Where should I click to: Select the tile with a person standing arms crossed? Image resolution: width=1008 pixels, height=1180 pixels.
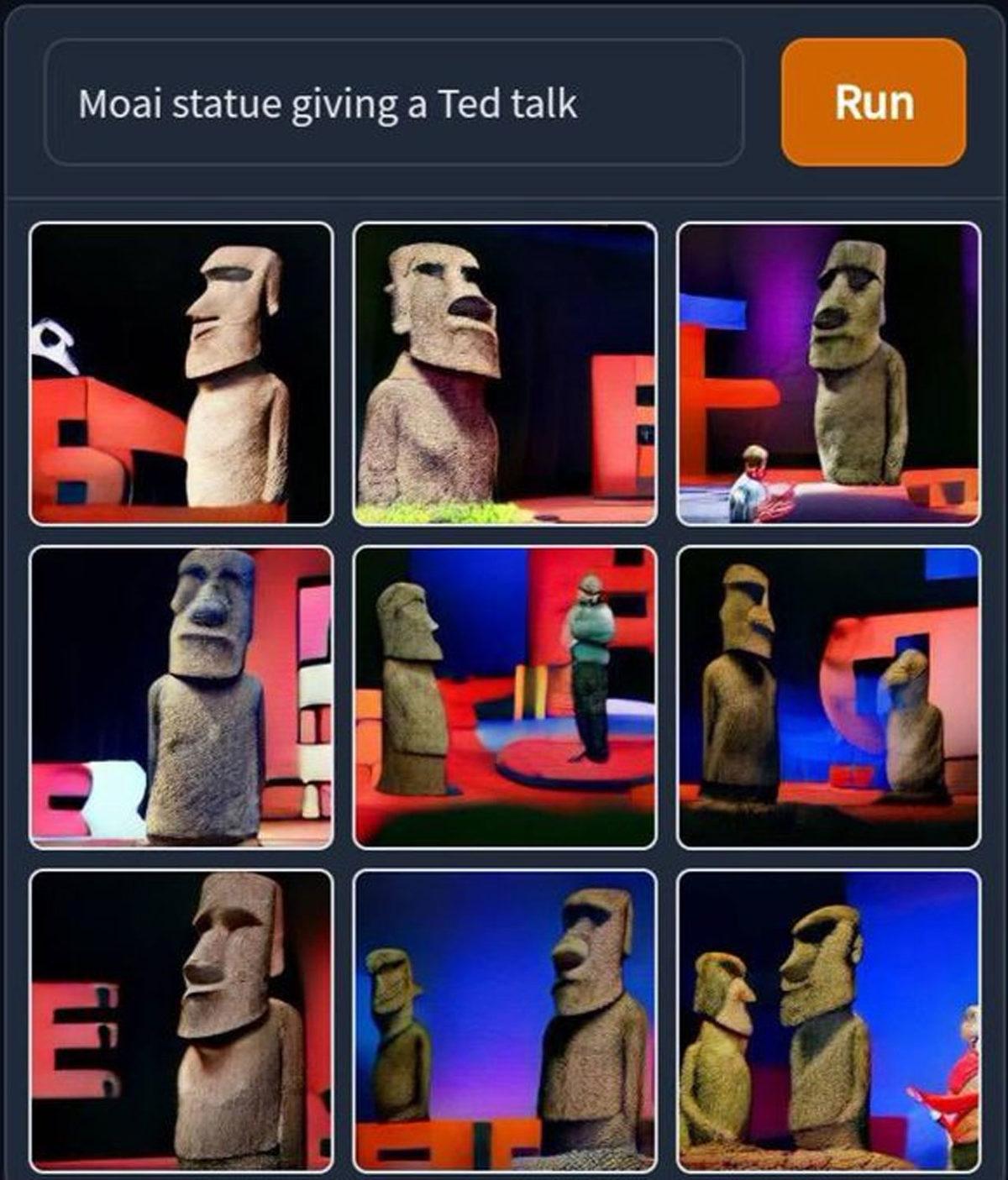pyautogui.click(x=505, y=697)
